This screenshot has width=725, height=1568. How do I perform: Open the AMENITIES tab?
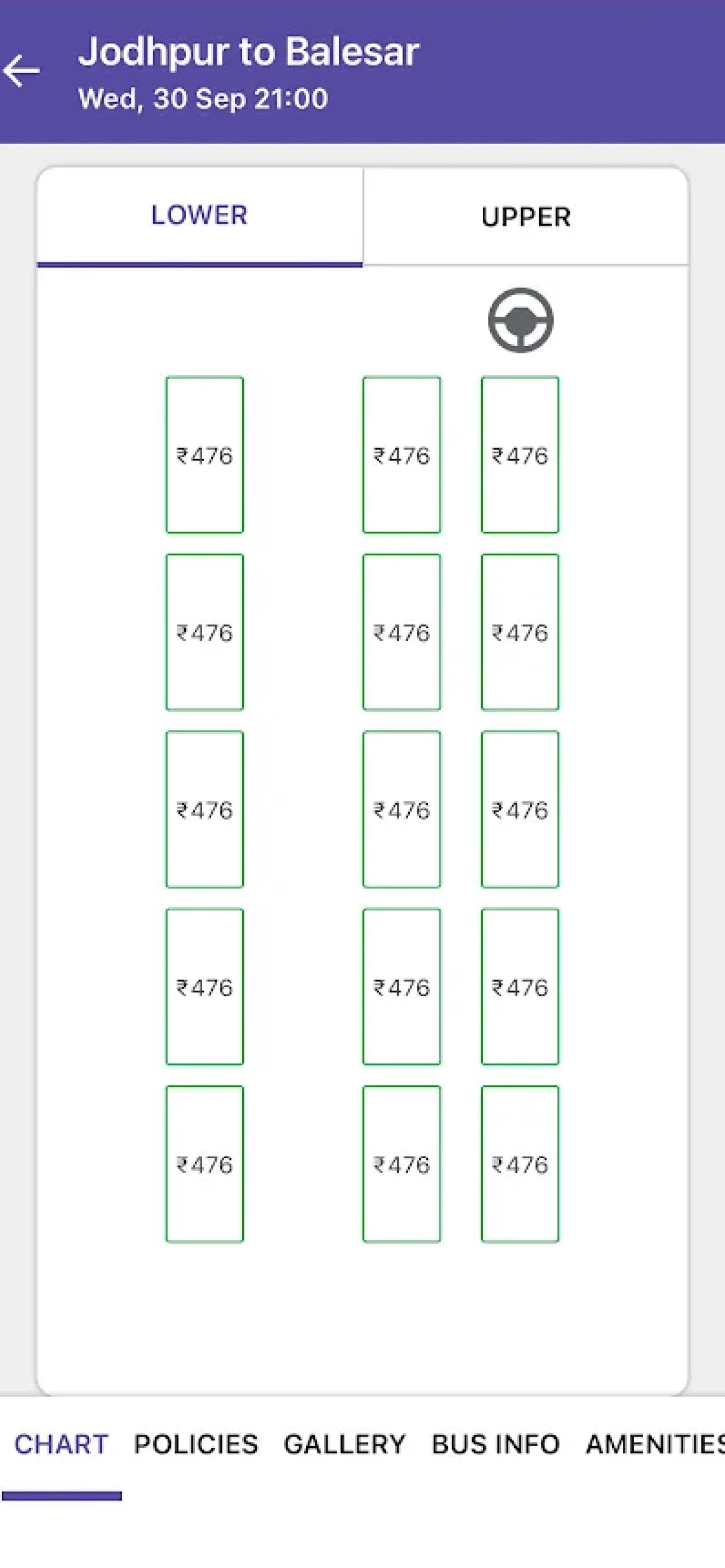[655, 1444]
